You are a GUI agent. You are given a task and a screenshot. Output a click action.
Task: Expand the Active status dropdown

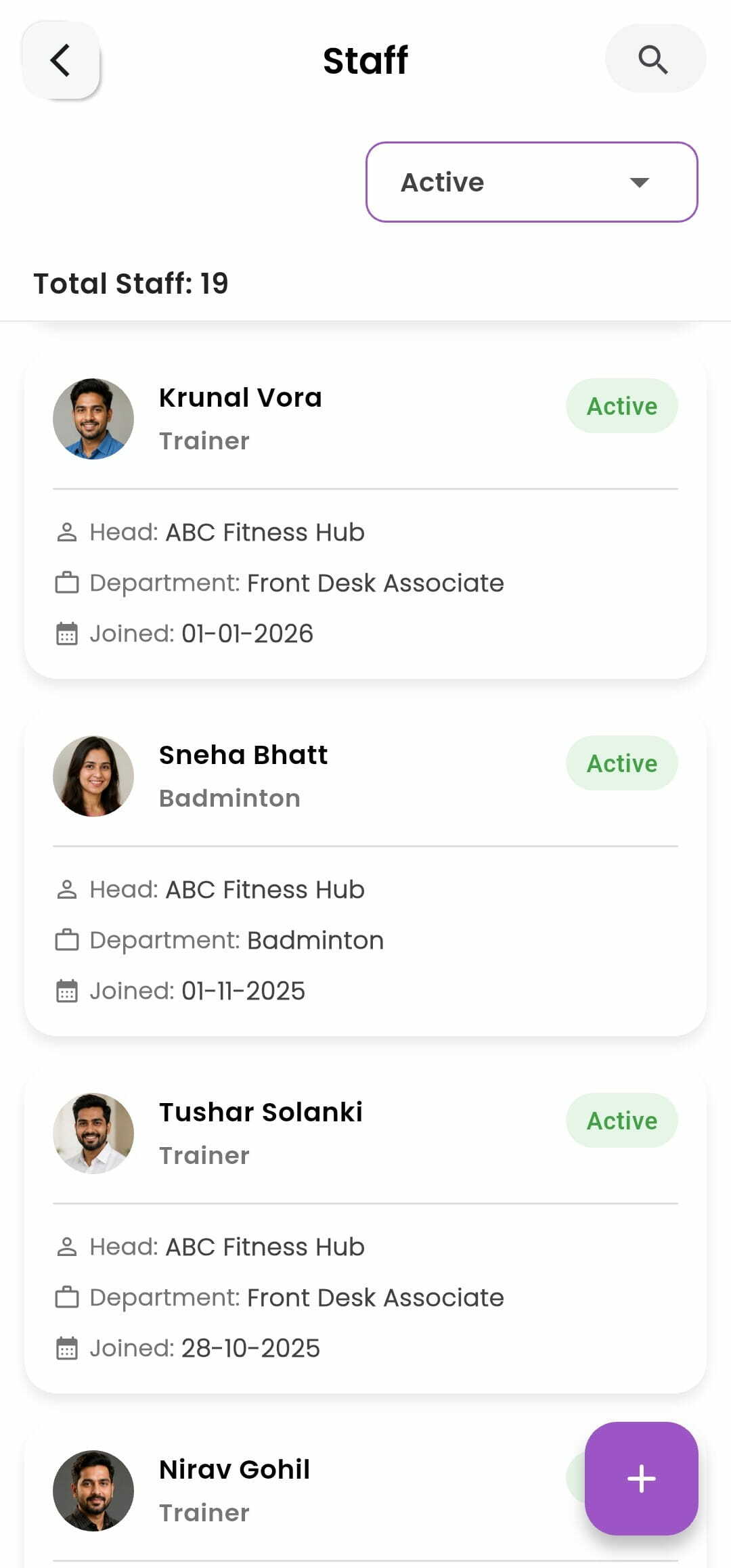[531, 181]
